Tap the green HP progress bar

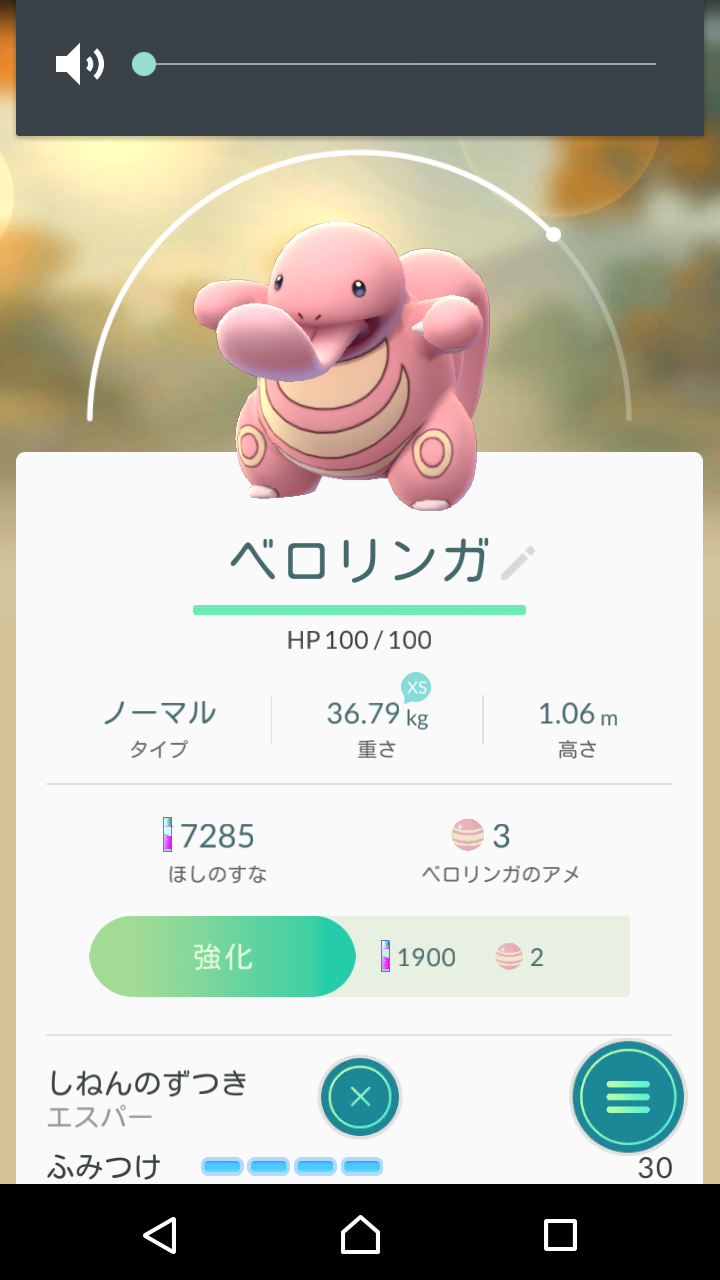click(x=359, y=607)
